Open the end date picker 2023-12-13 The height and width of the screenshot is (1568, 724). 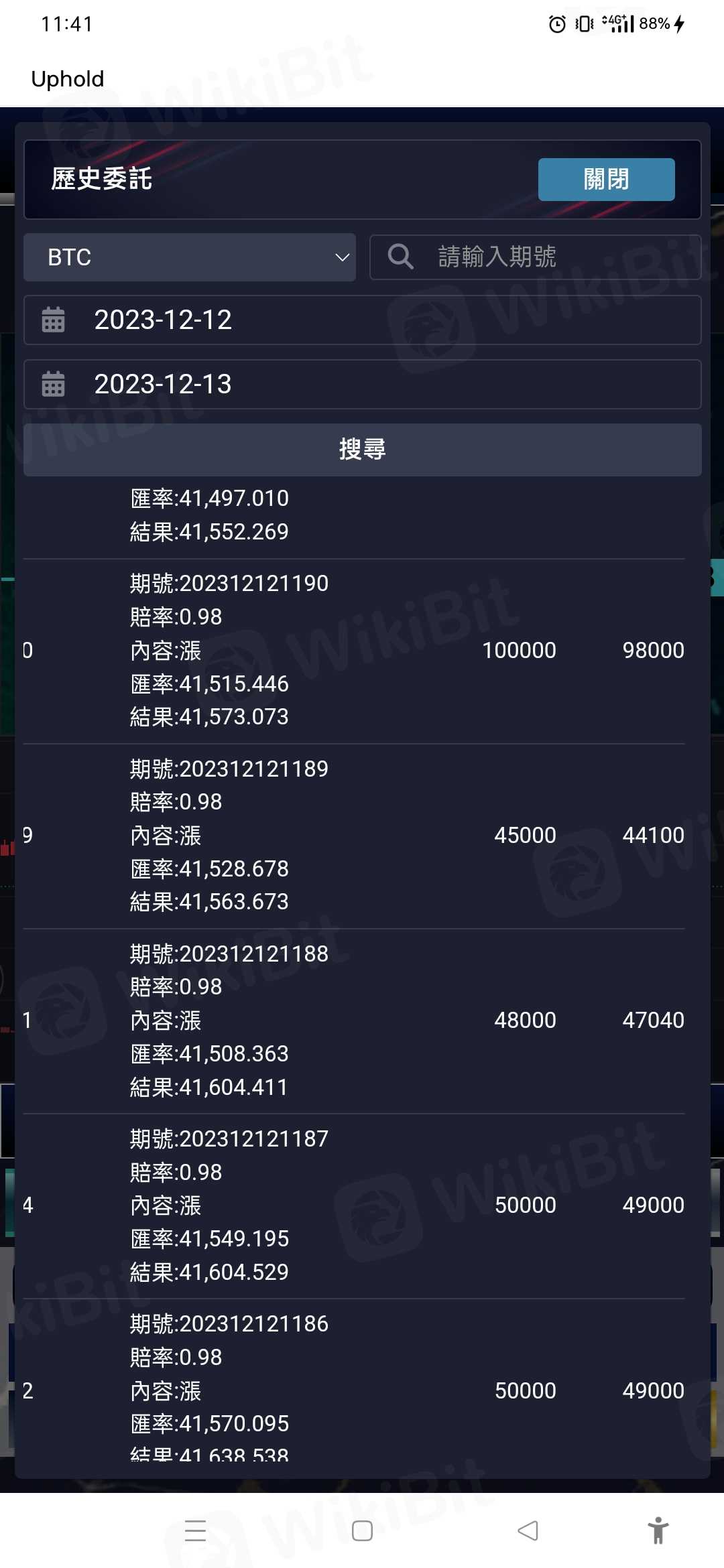click(362, 385)
